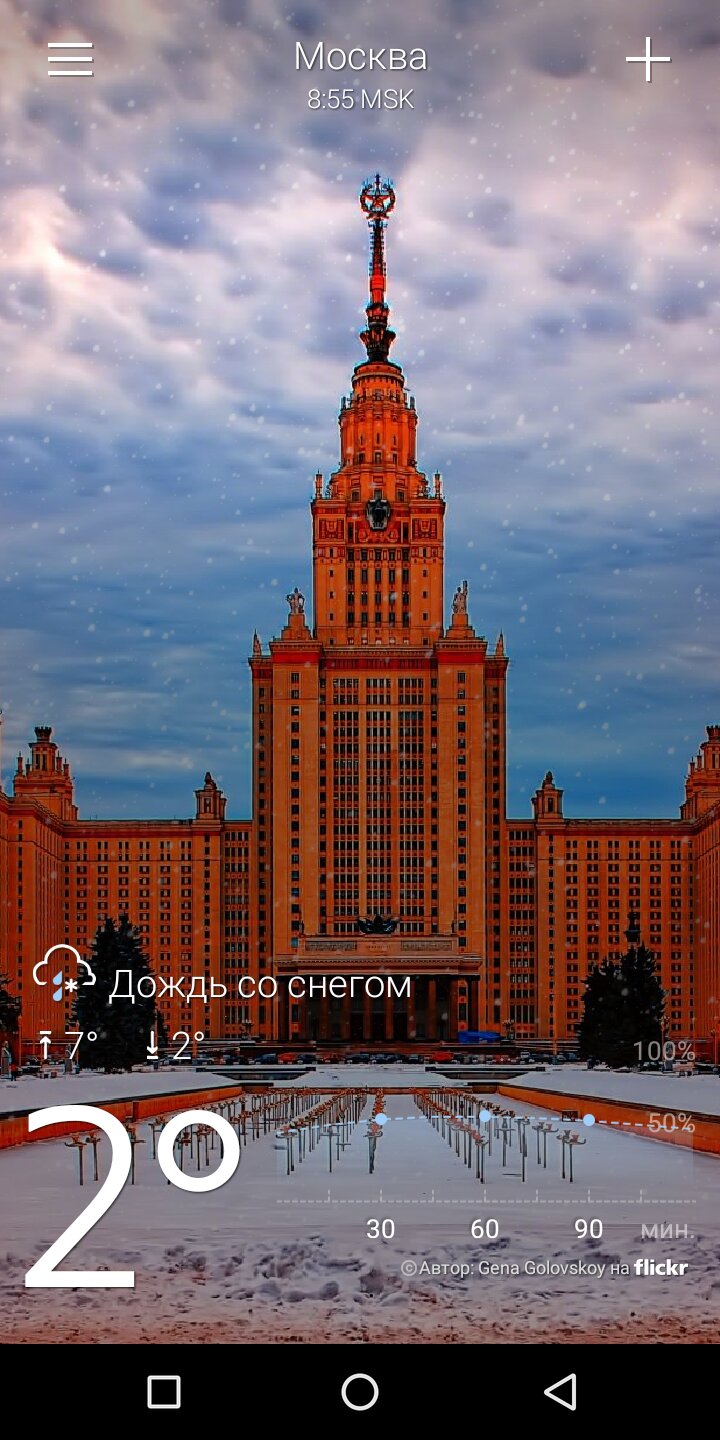The image size is (720, 1440).
Task: Add a new city with plus icon
Action: coord(648,60)
